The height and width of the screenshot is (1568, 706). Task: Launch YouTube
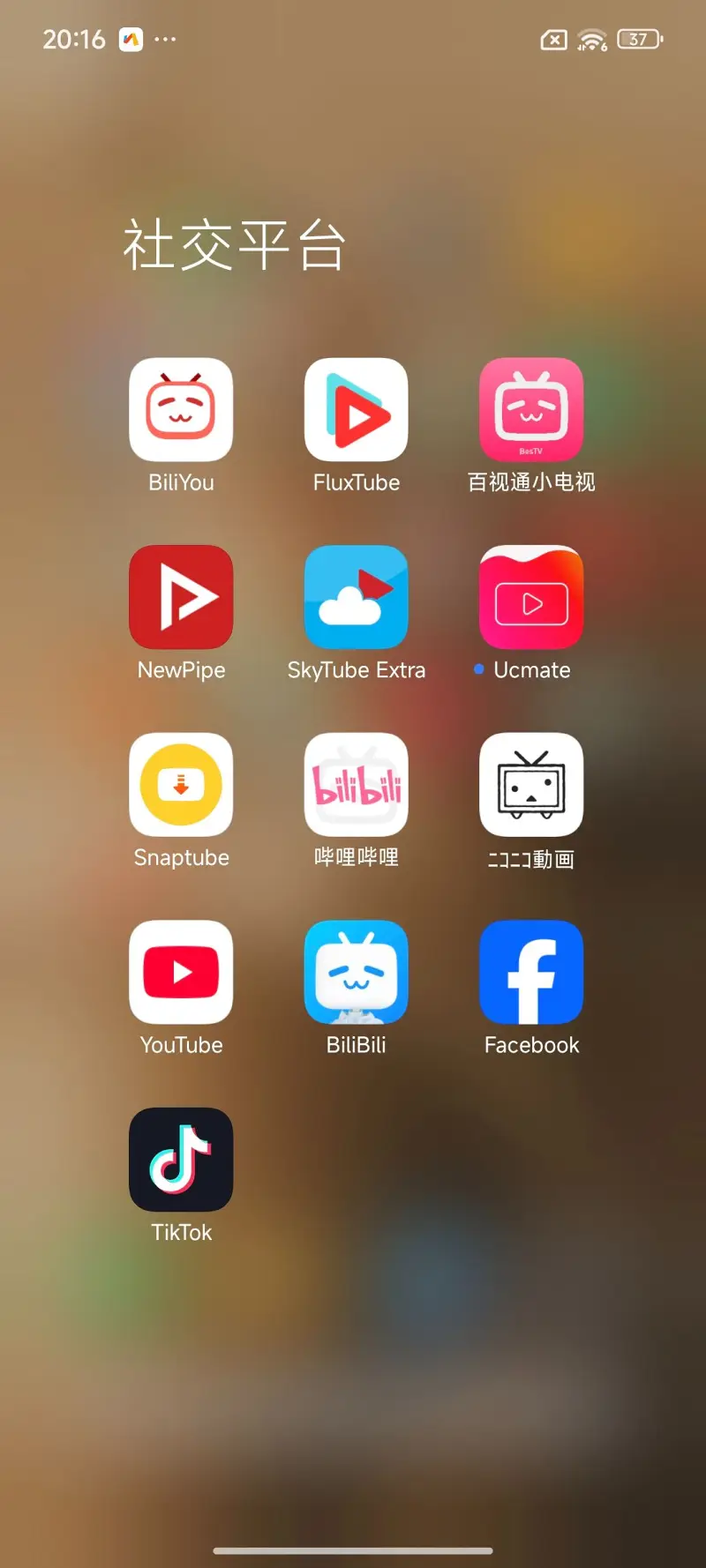click(181, 972)
